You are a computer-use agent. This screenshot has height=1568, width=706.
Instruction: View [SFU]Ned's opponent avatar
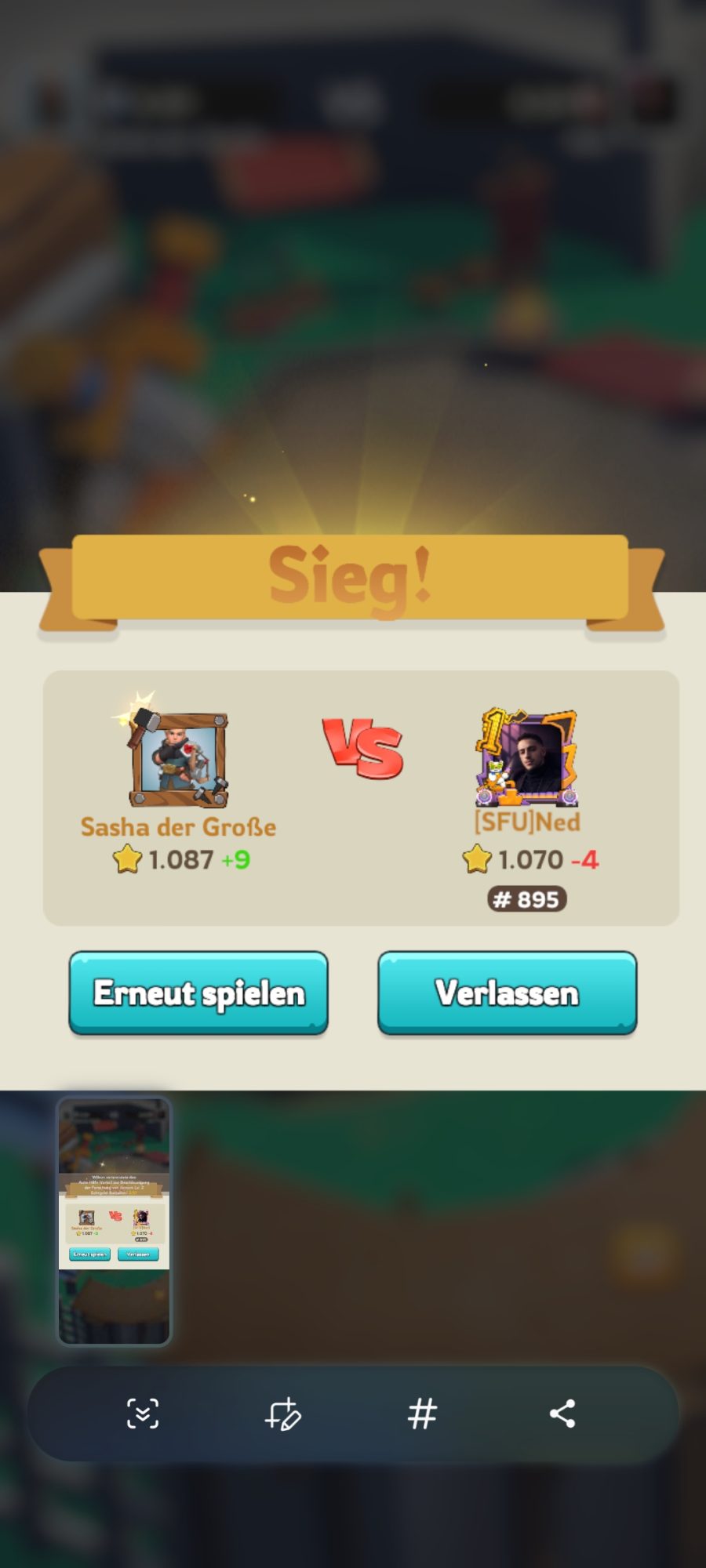pyautogui.click(x=526, y=759)
